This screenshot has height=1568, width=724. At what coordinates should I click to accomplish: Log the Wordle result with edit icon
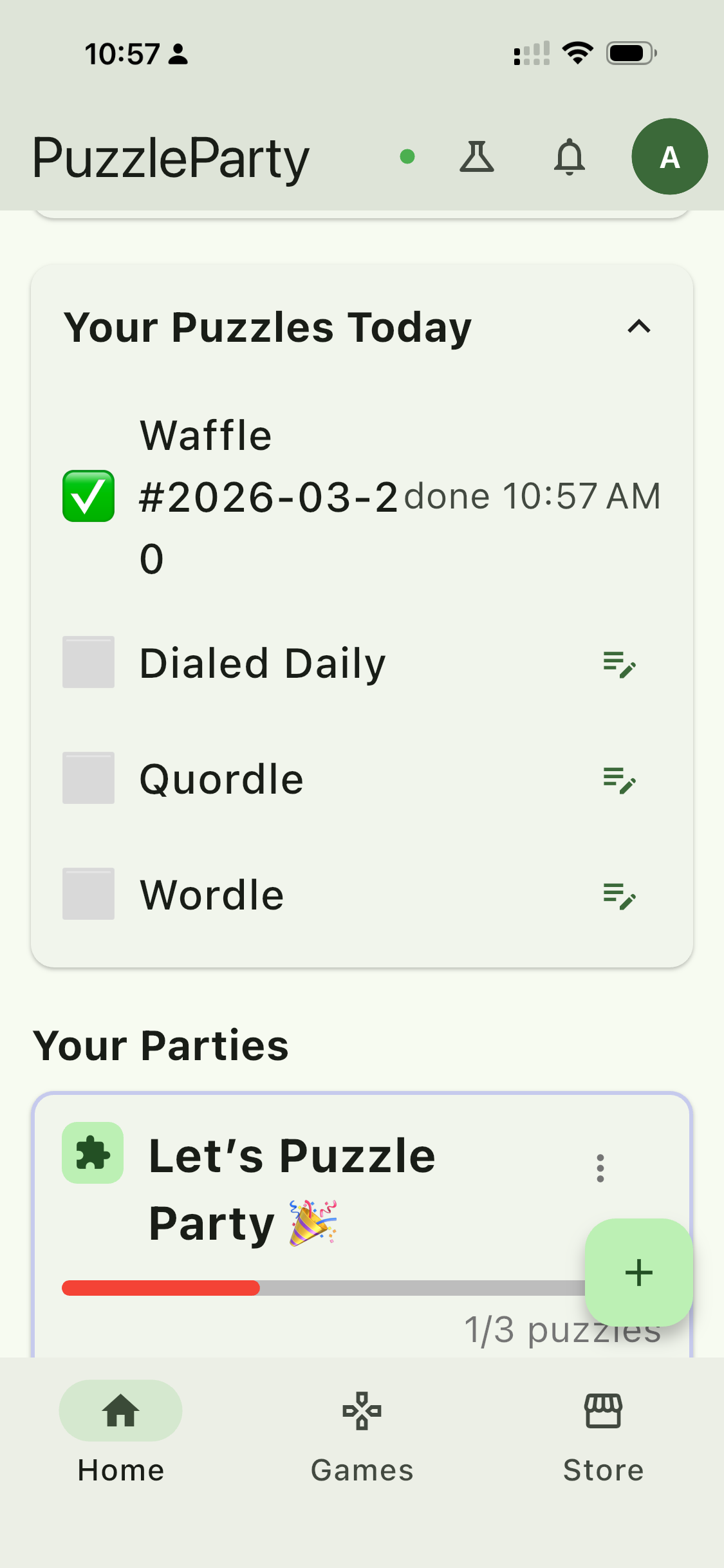619,895
